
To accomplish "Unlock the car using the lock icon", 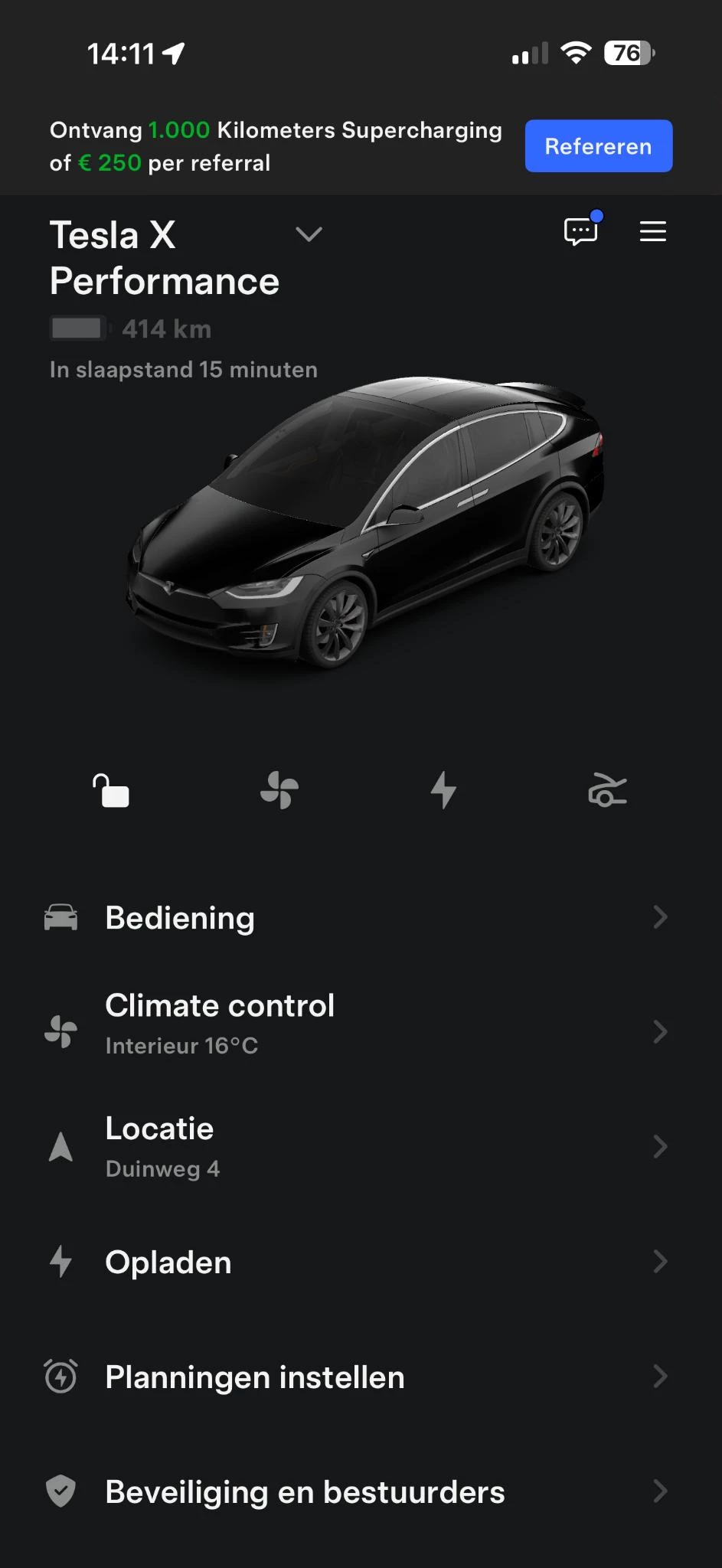I will click(x=111, y=792).
